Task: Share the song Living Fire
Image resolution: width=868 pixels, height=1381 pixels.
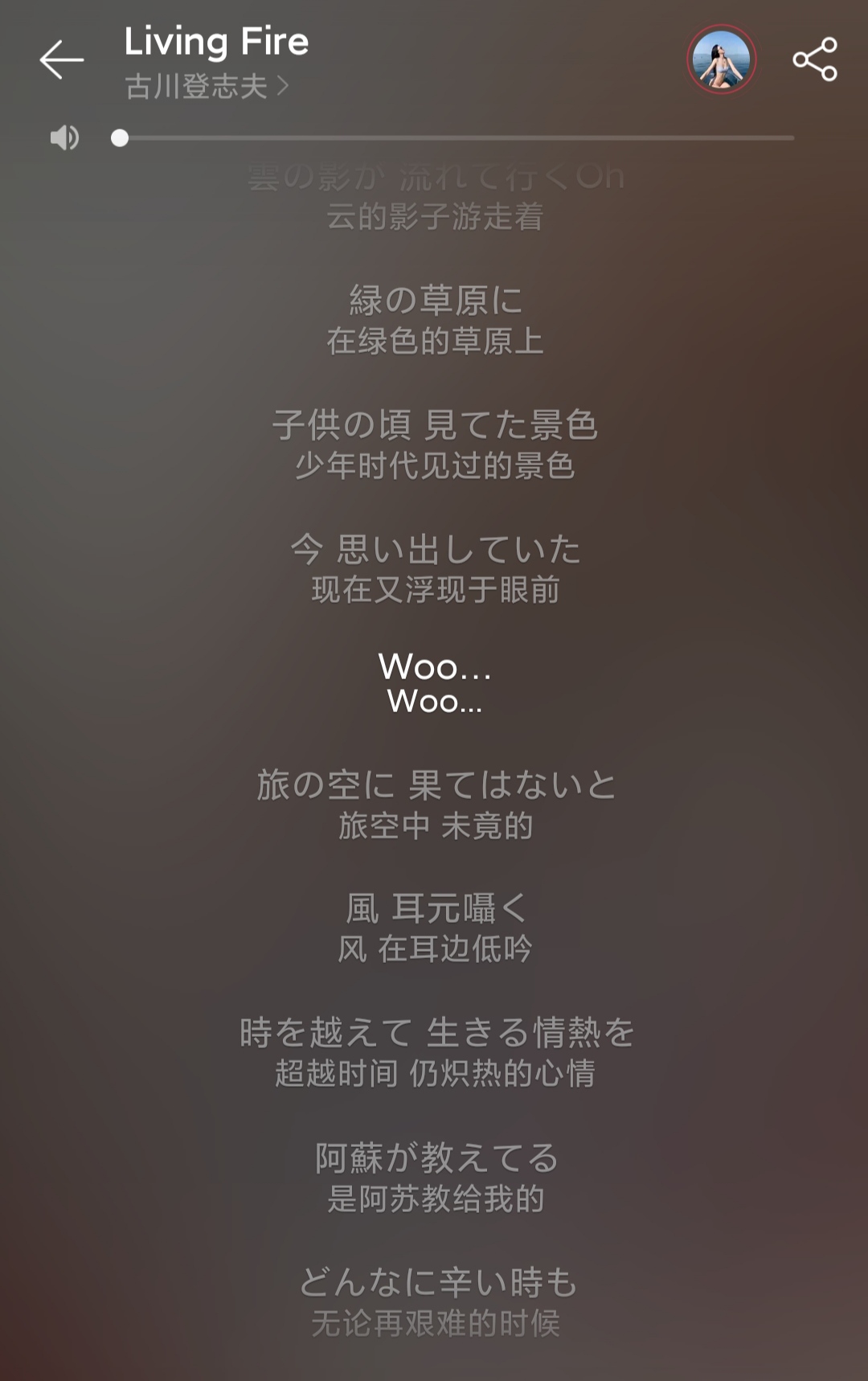Action: (814, 59)
